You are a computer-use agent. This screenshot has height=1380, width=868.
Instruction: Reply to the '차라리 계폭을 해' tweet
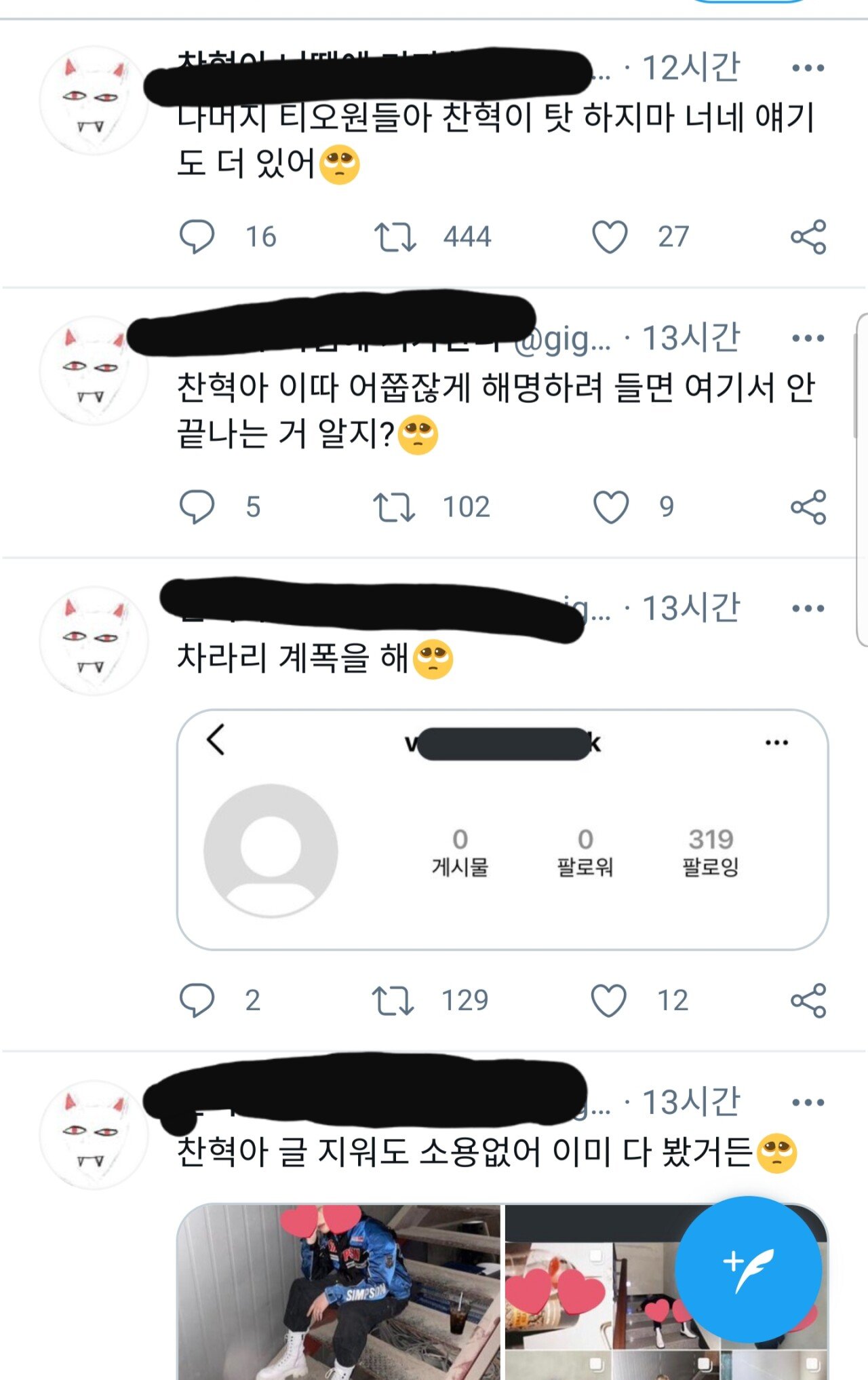coord(197,1000)
